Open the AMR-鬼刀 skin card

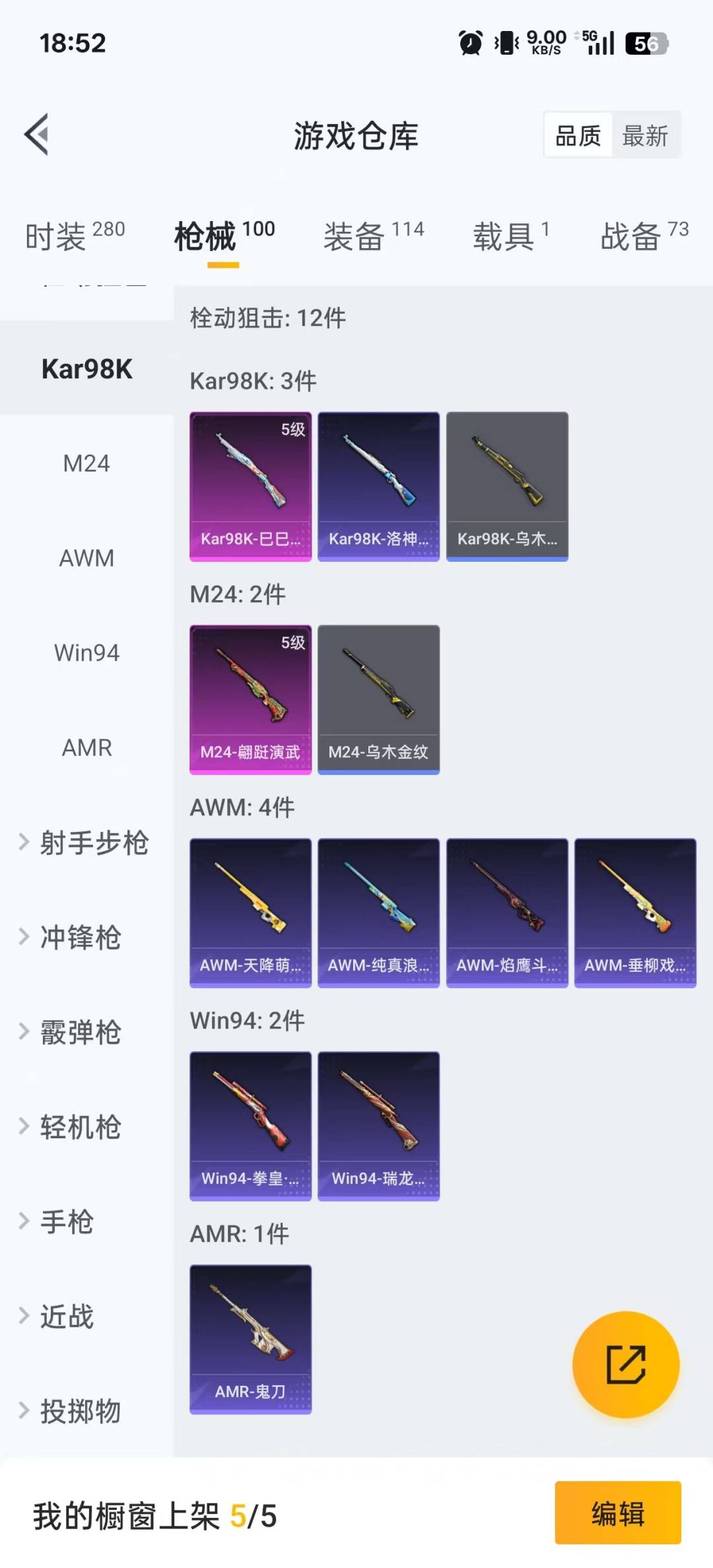tap(250, 1340)
